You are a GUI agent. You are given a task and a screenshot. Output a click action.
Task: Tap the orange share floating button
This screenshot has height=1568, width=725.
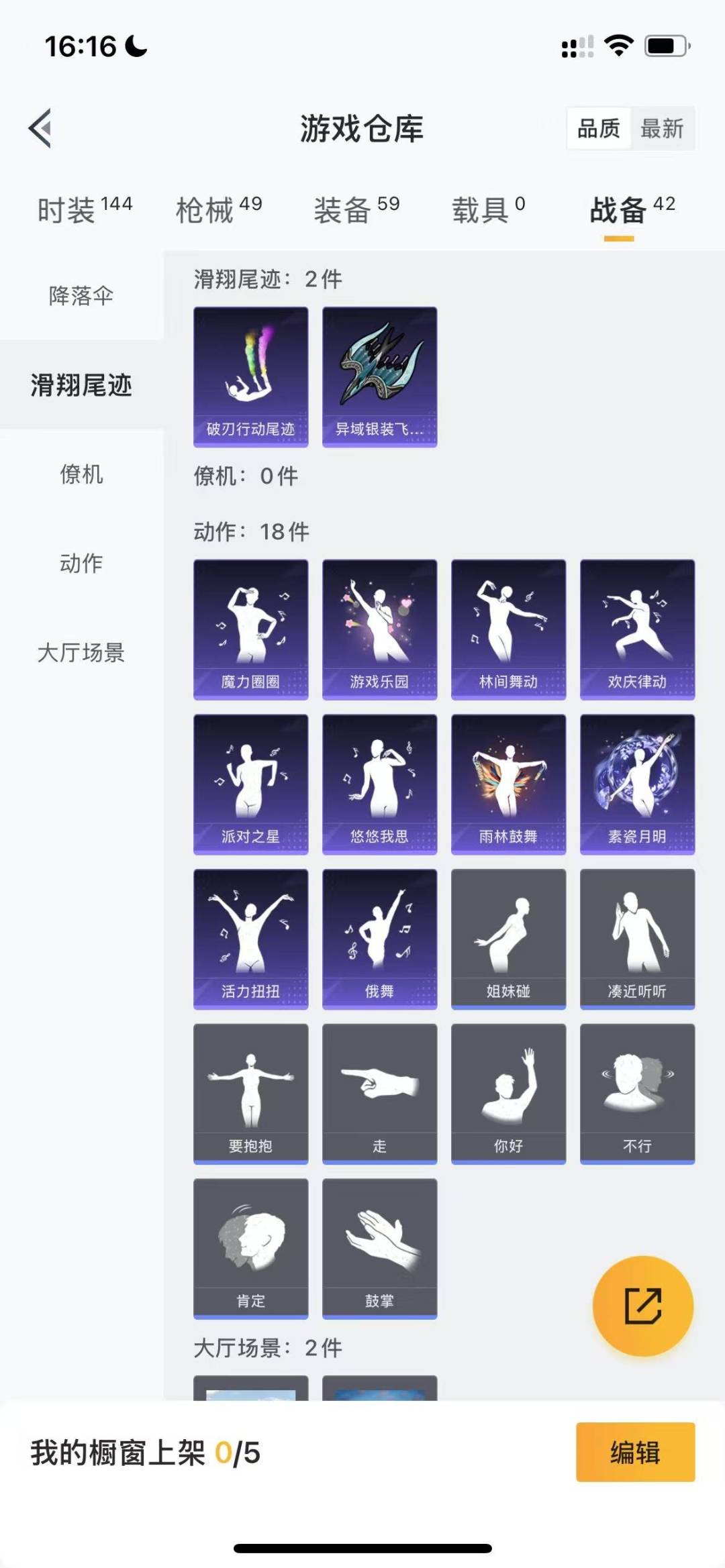pyautogui.click(x=643, y=1306)
